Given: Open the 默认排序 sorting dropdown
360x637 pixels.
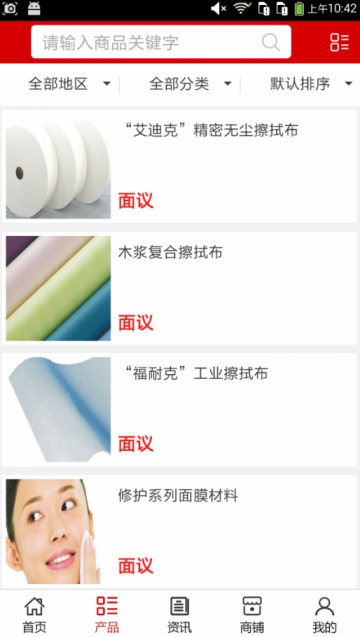Looking at the screenshot, I should tap(311, 84).
